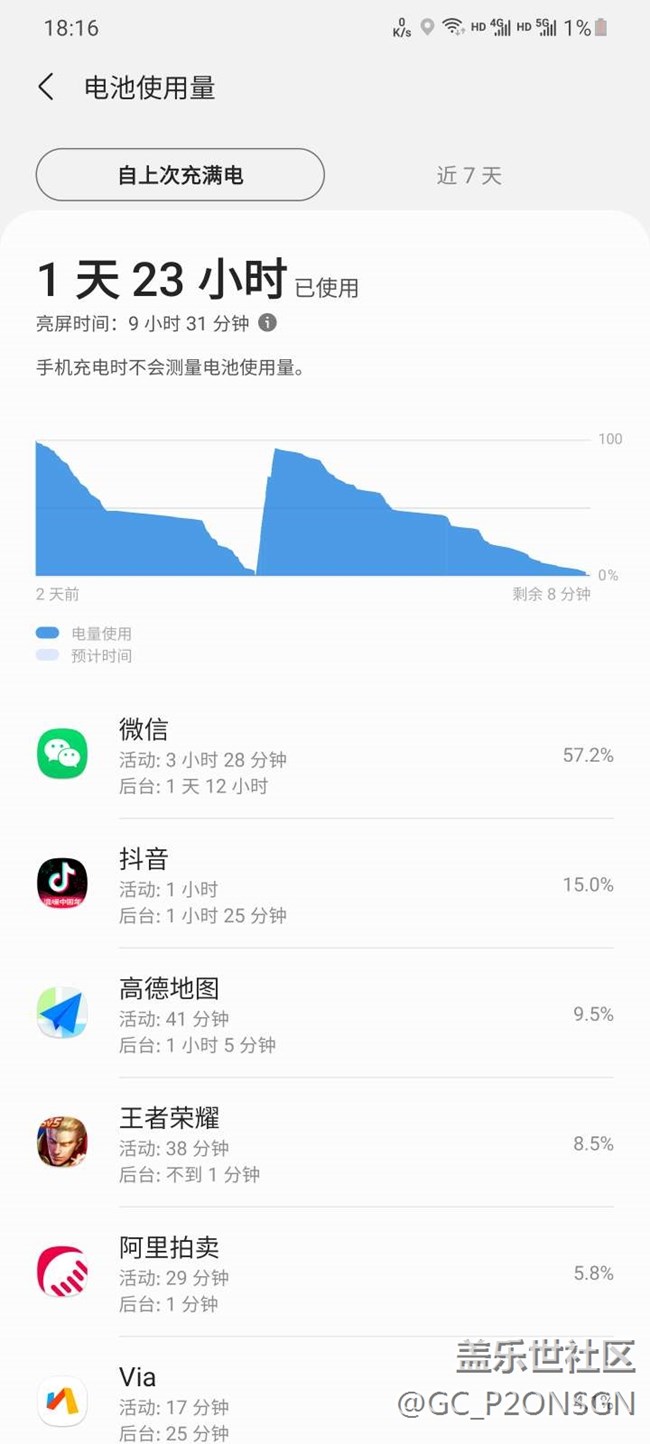Tap the info icon beside 亮屏时间

267,323
